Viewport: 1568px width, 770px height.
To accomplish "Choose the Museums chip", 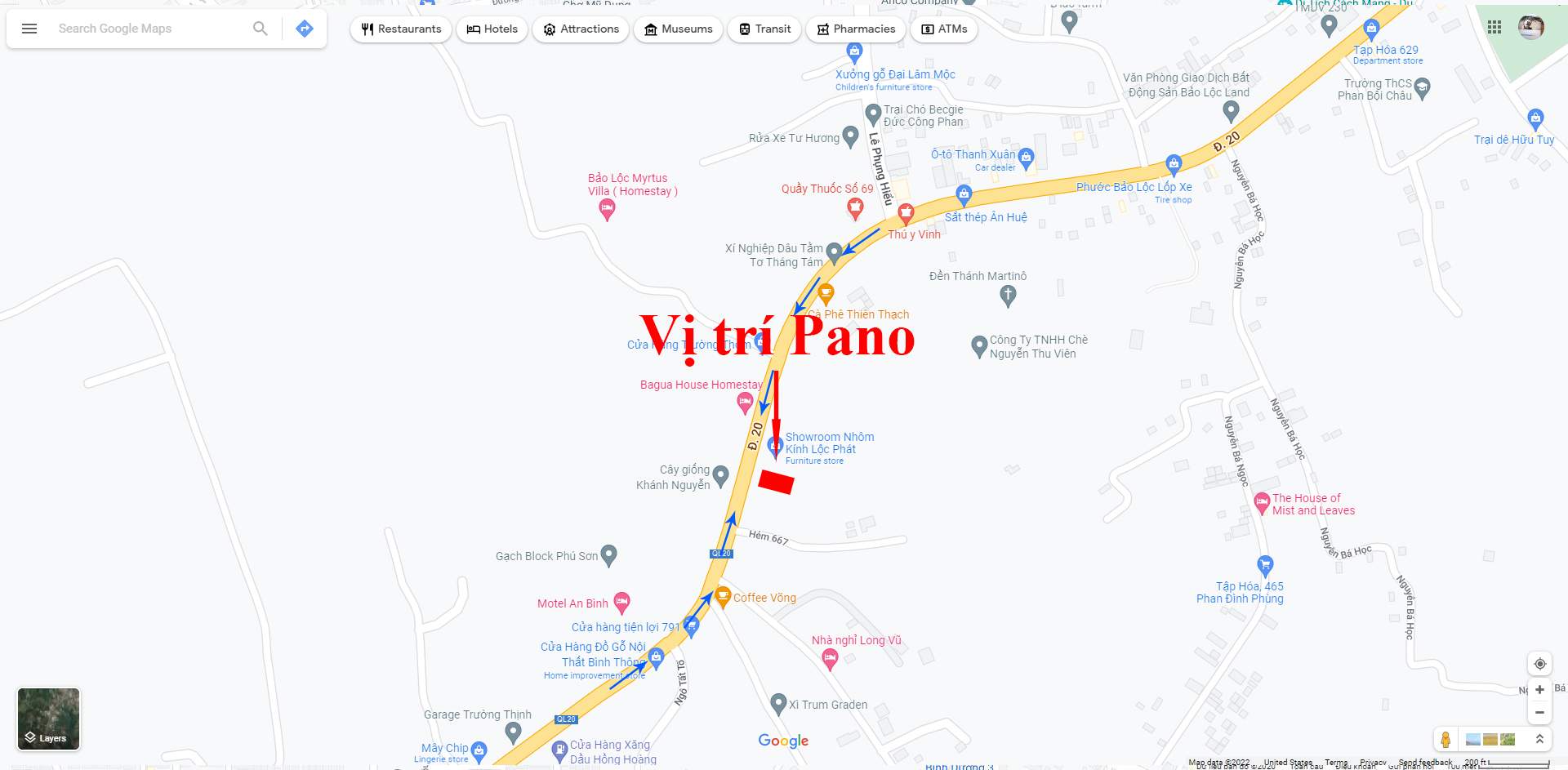I will (678, 29).
